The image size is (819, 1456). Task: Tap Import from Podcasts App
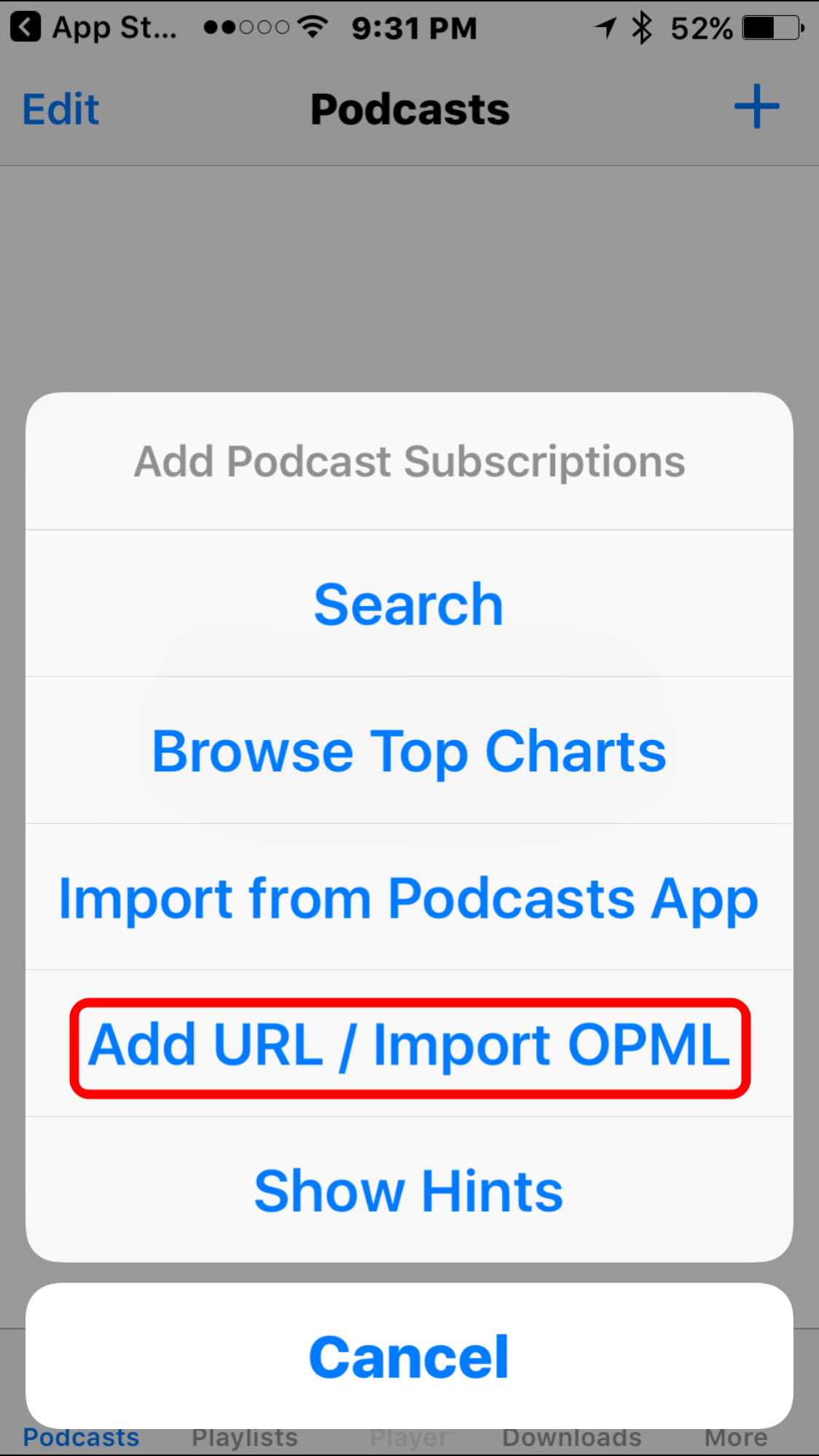[x=409, y=898]
